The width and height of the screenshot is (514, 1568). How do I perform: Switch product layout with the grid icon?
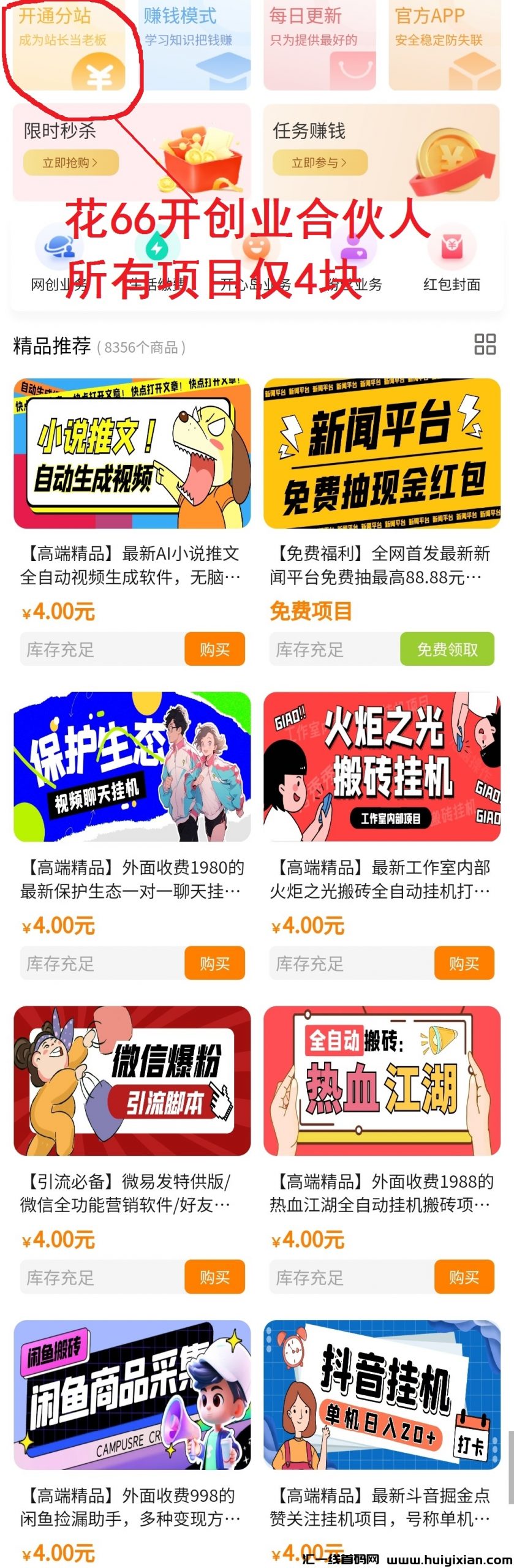(x=485, y=344)
